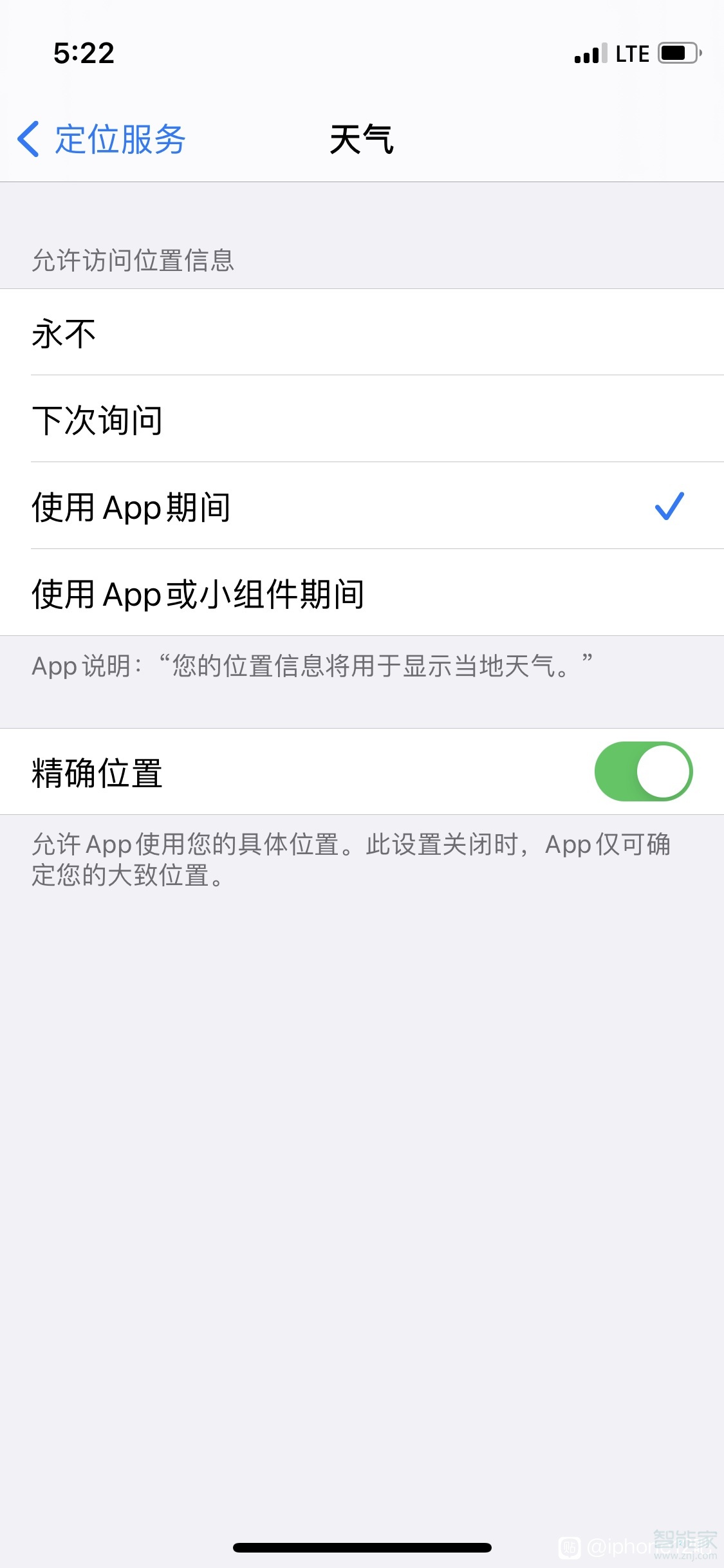This screenshot has width=724, height=1568.
Task: Choose 下次询问 option
Action: pos(362,420)
